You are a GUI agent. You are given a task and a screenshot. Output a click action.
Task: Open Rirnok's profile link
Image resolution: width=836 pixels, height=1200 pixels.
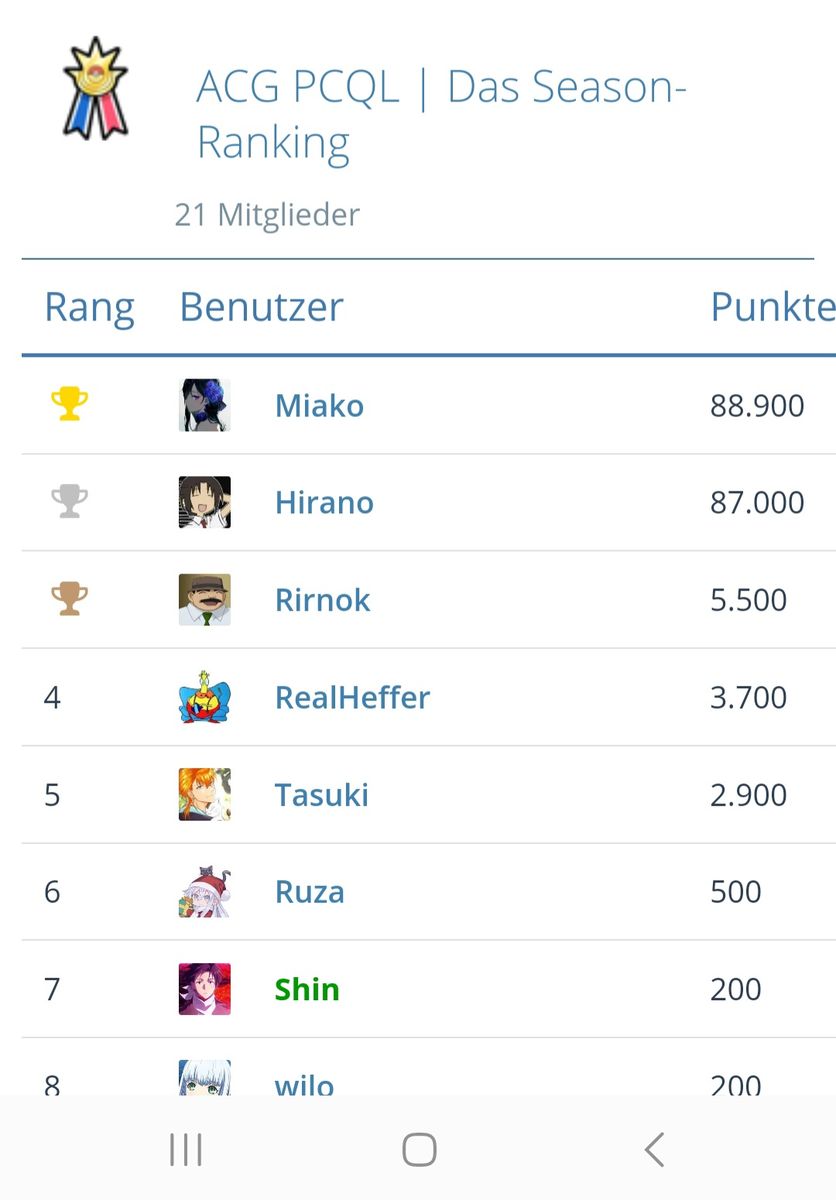coord(322,600)
